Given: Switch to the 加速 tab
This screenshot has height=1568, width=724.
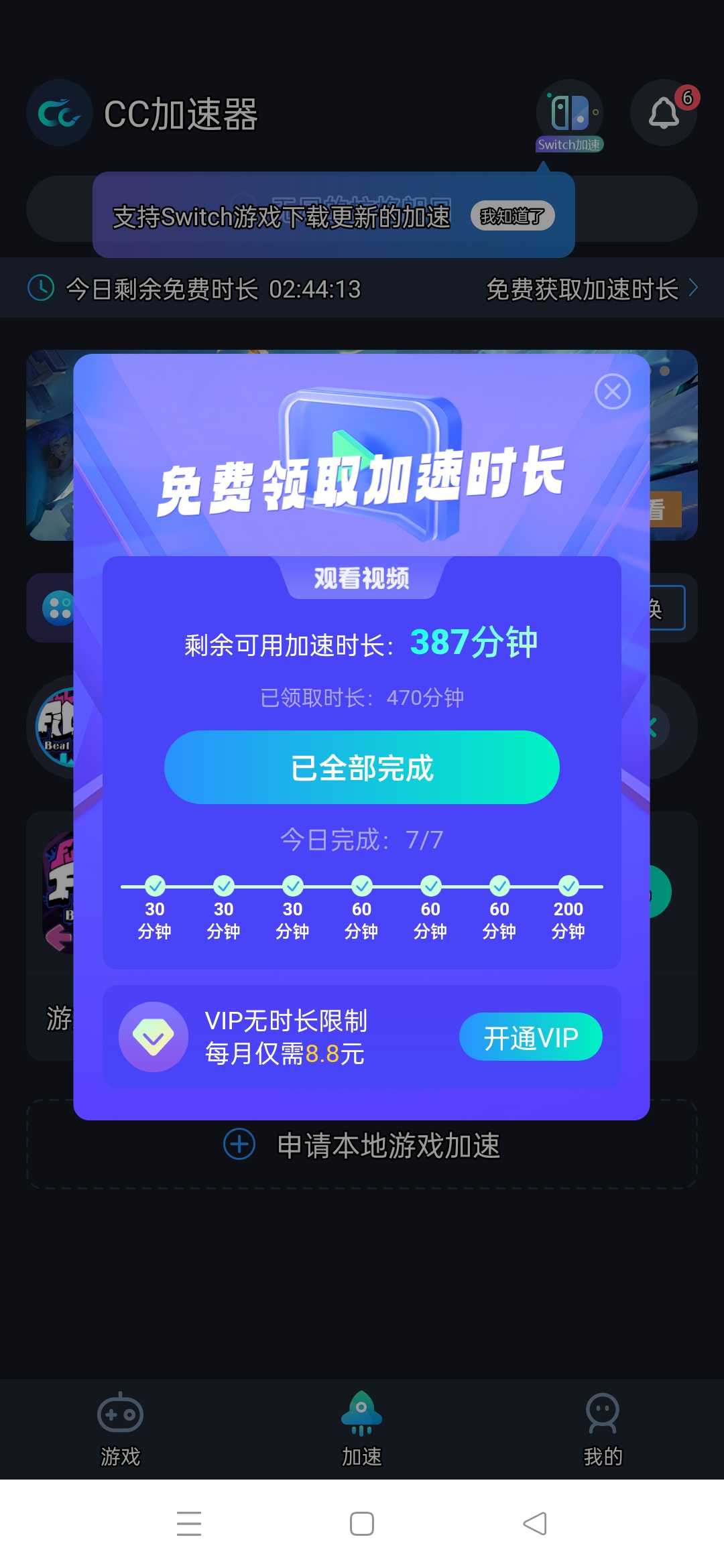Looking at the screenshot, I should point(362,1429).
